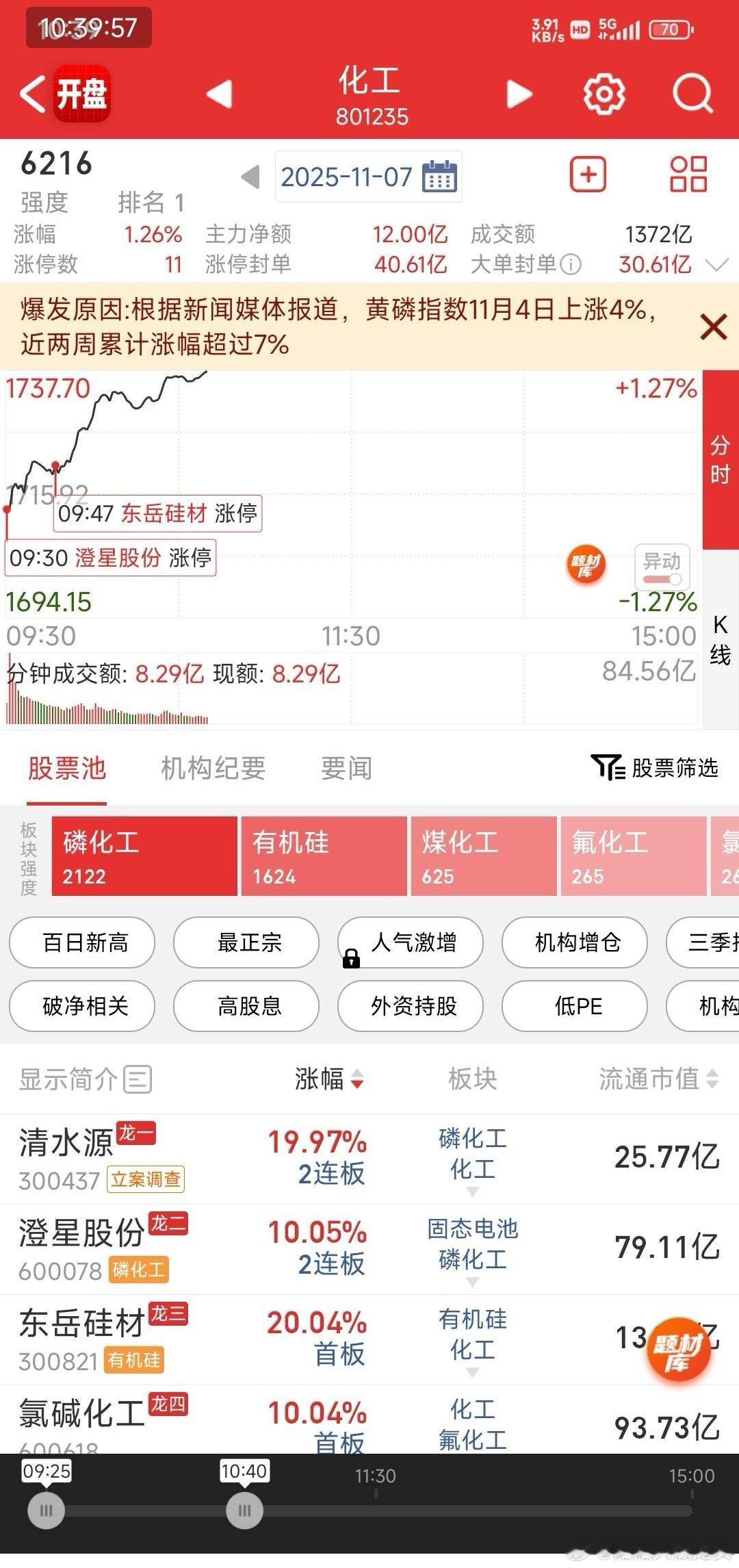
Task: Add 化工 sector with the plus icon
Action: click(x=588, y=175)
